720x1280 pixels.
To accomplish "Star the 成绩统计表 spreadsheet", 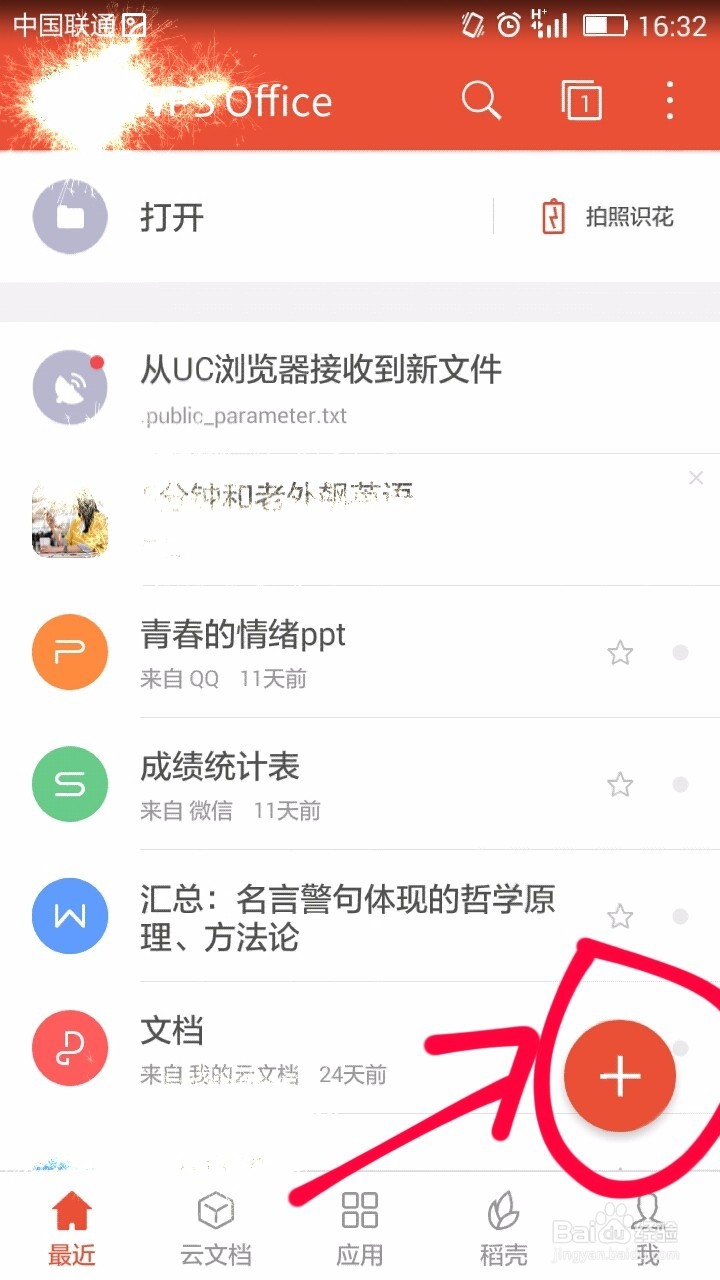I will 621,784.
